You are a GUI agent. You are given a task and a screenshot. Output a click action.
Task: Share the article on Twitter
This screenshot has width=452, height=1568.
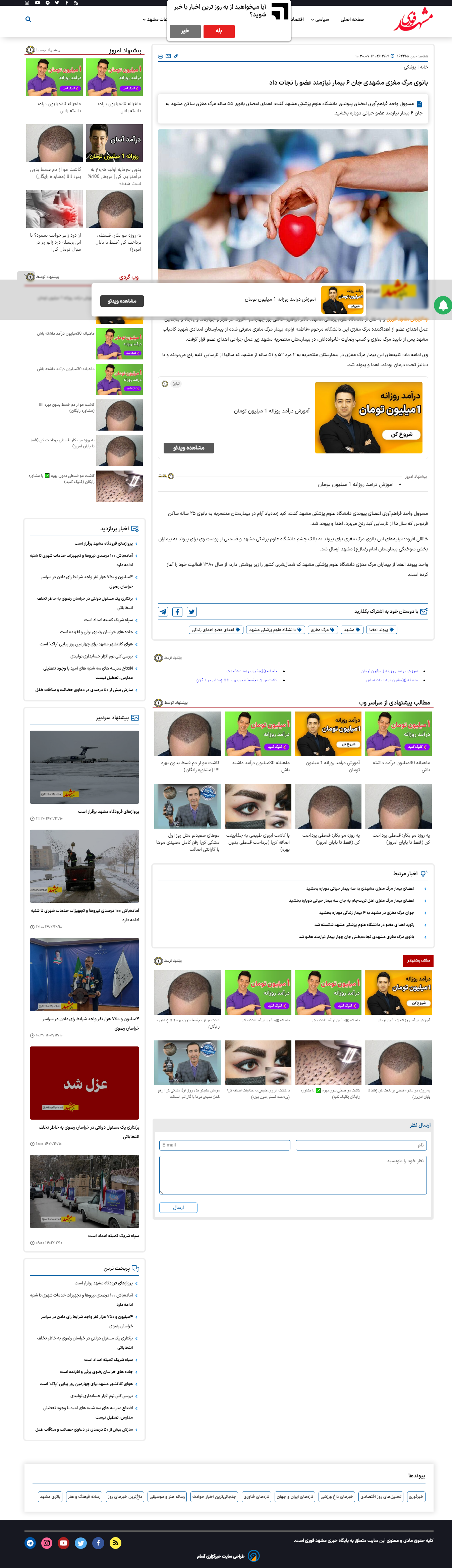(x=191, y=612)
